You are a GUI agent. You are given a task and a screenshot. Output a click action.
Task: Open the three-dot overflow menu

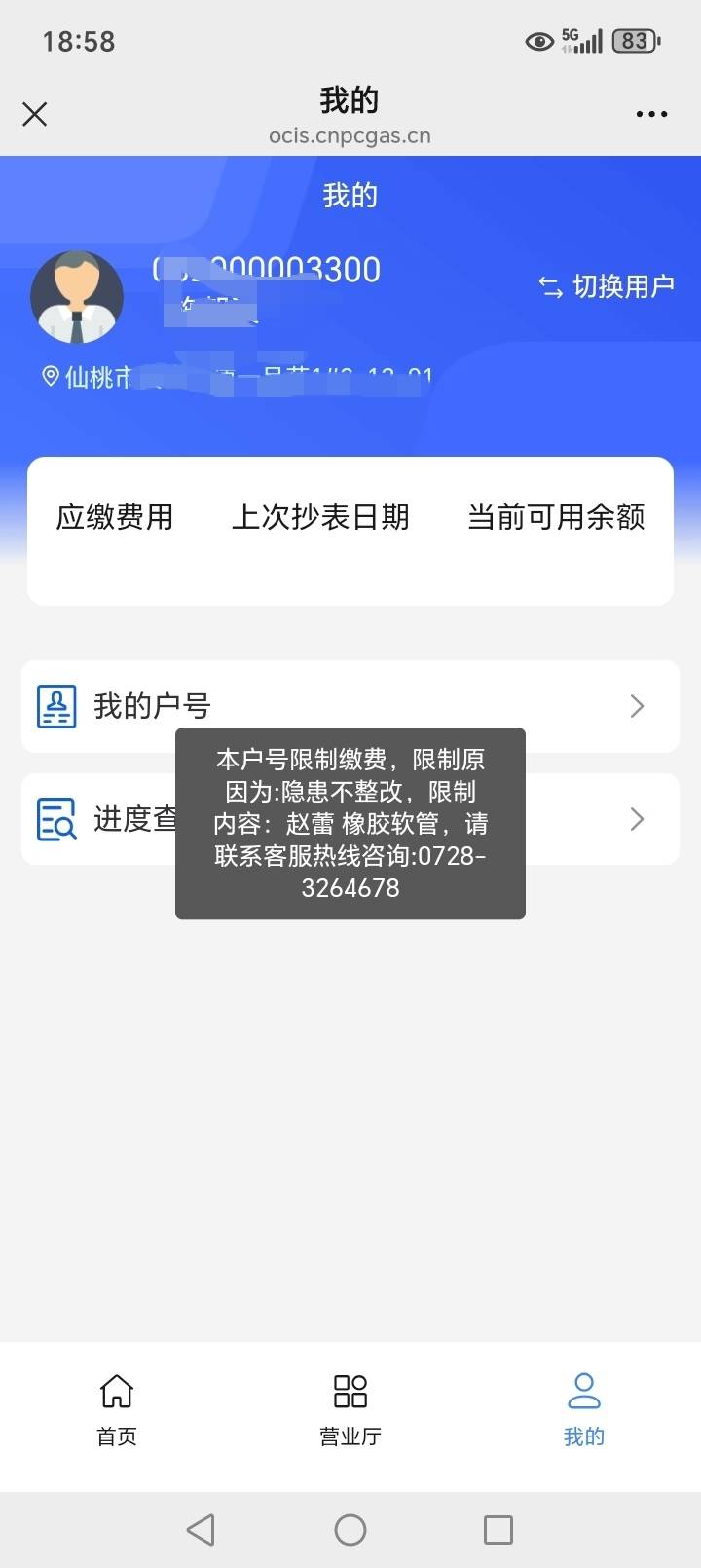(x=651, y=115)
